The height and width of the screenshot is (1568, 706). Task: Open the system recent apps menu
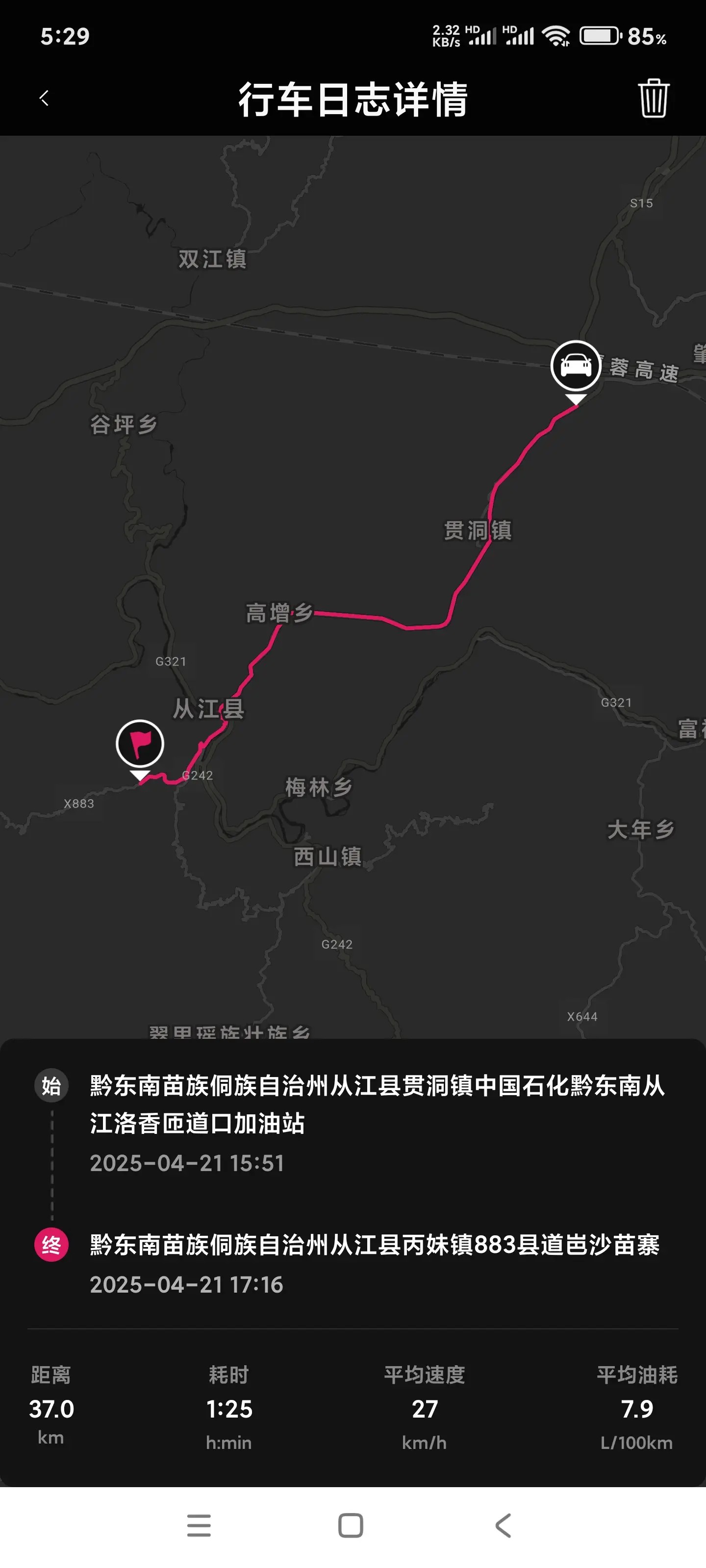point(199,1525)
